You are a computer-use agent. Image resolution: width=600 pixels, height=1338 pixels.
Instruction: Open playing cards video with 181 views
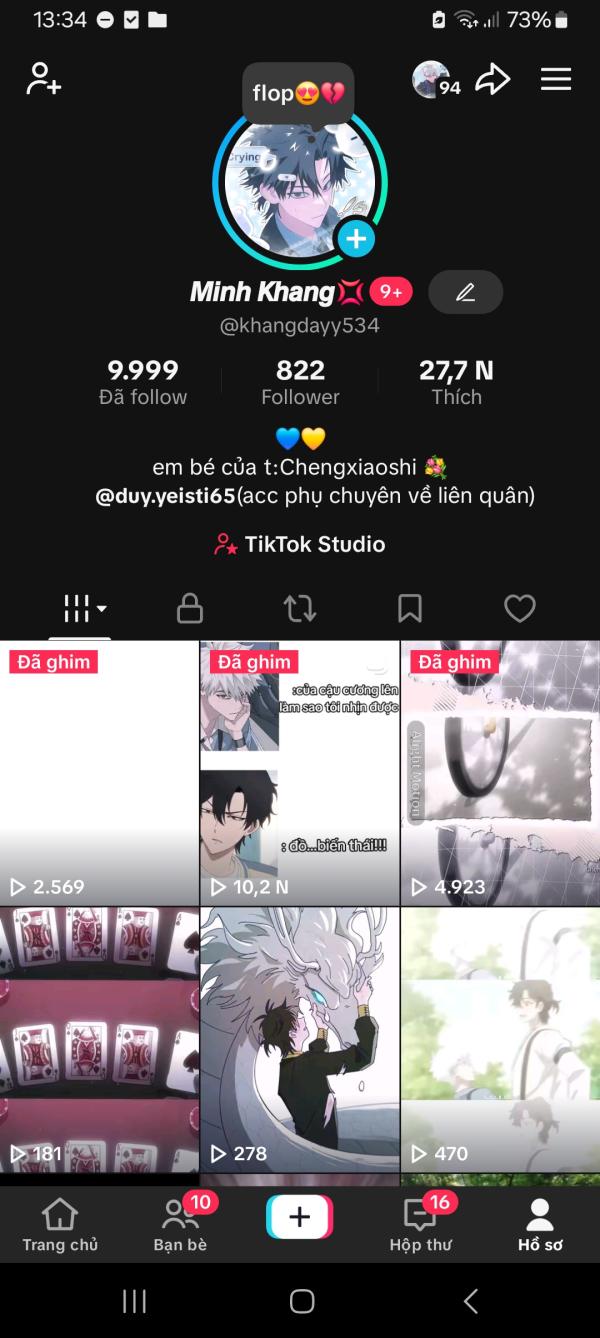coord(99,1040)
